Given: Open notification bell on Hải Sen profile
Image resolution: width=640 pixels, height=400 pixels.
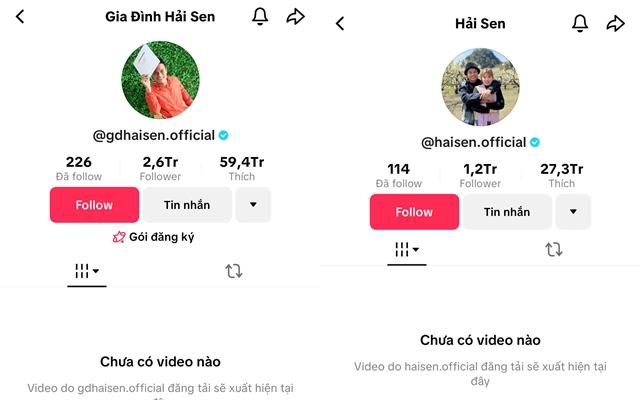Looking at the screenshot, I should click(x=580, y=23).
